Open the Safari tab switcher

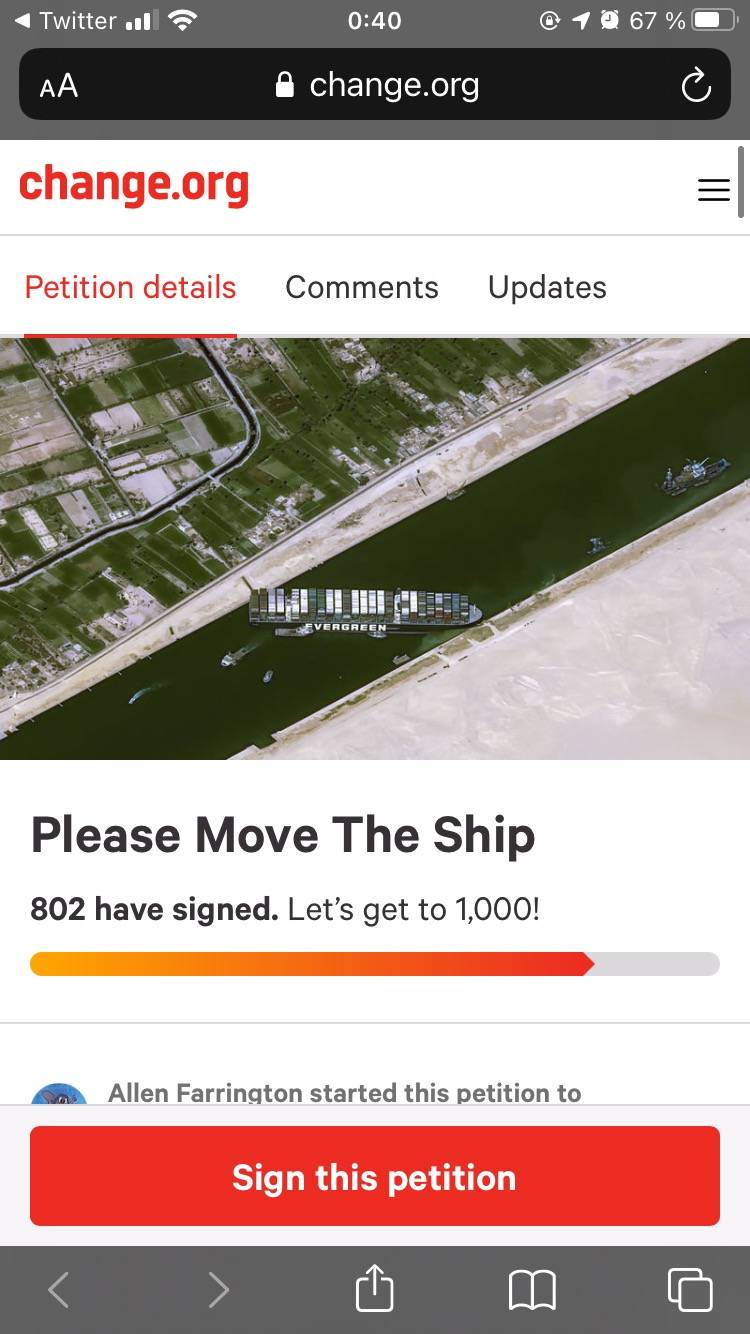coord(690,1289)
